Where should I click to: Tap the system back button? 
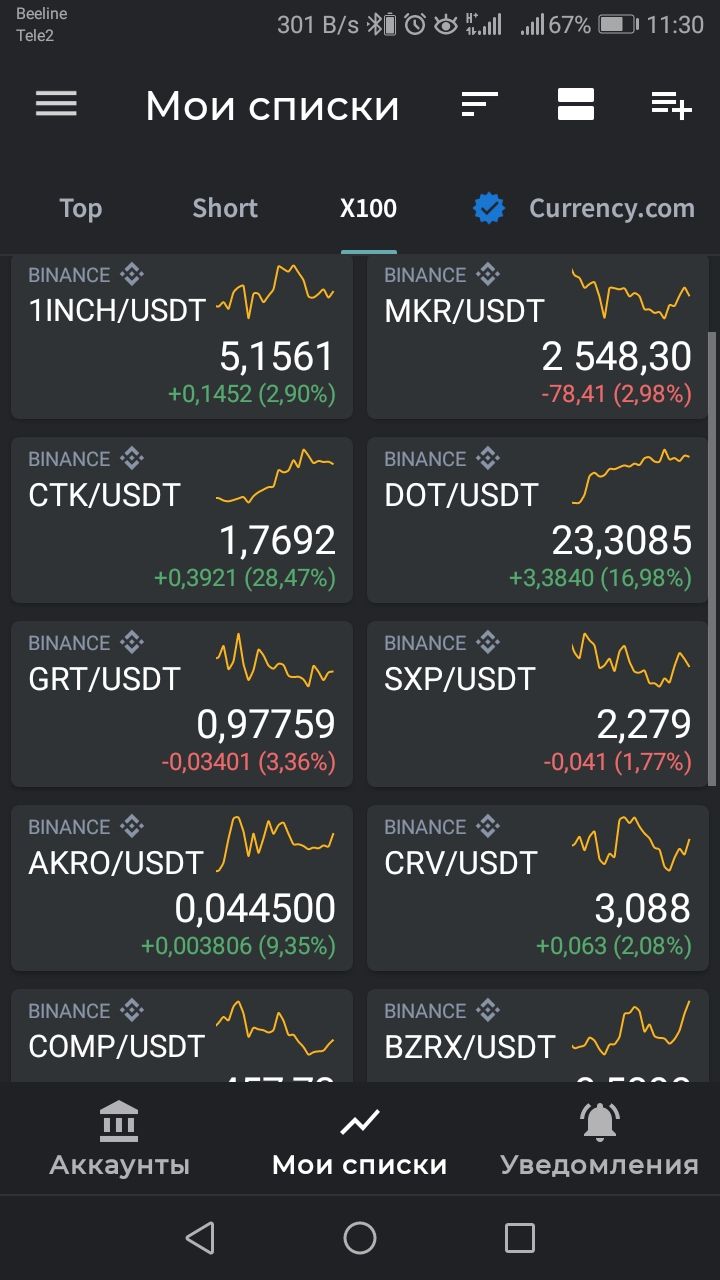click(x=200, y=1238)
